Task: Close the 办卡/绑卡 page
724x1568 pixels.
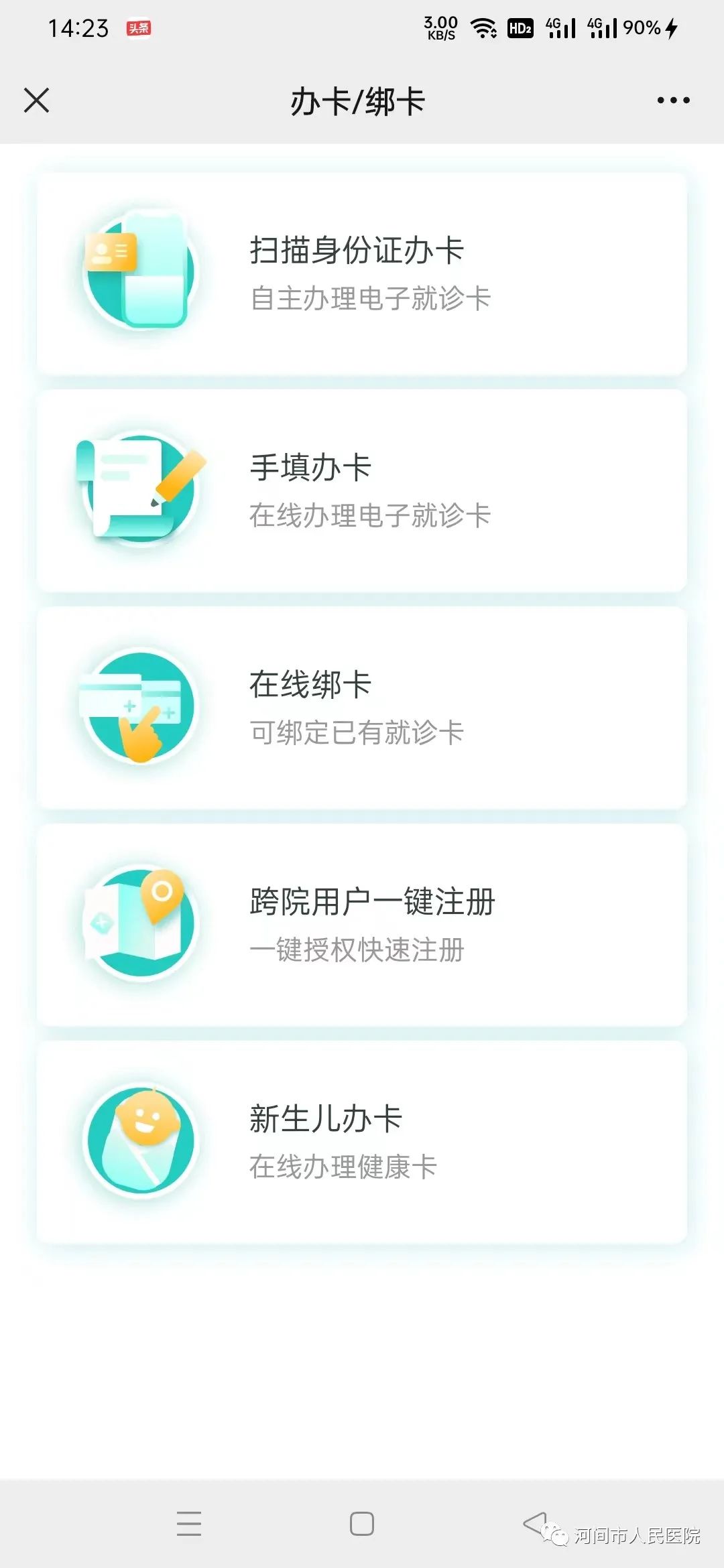Action: point(37,101)
